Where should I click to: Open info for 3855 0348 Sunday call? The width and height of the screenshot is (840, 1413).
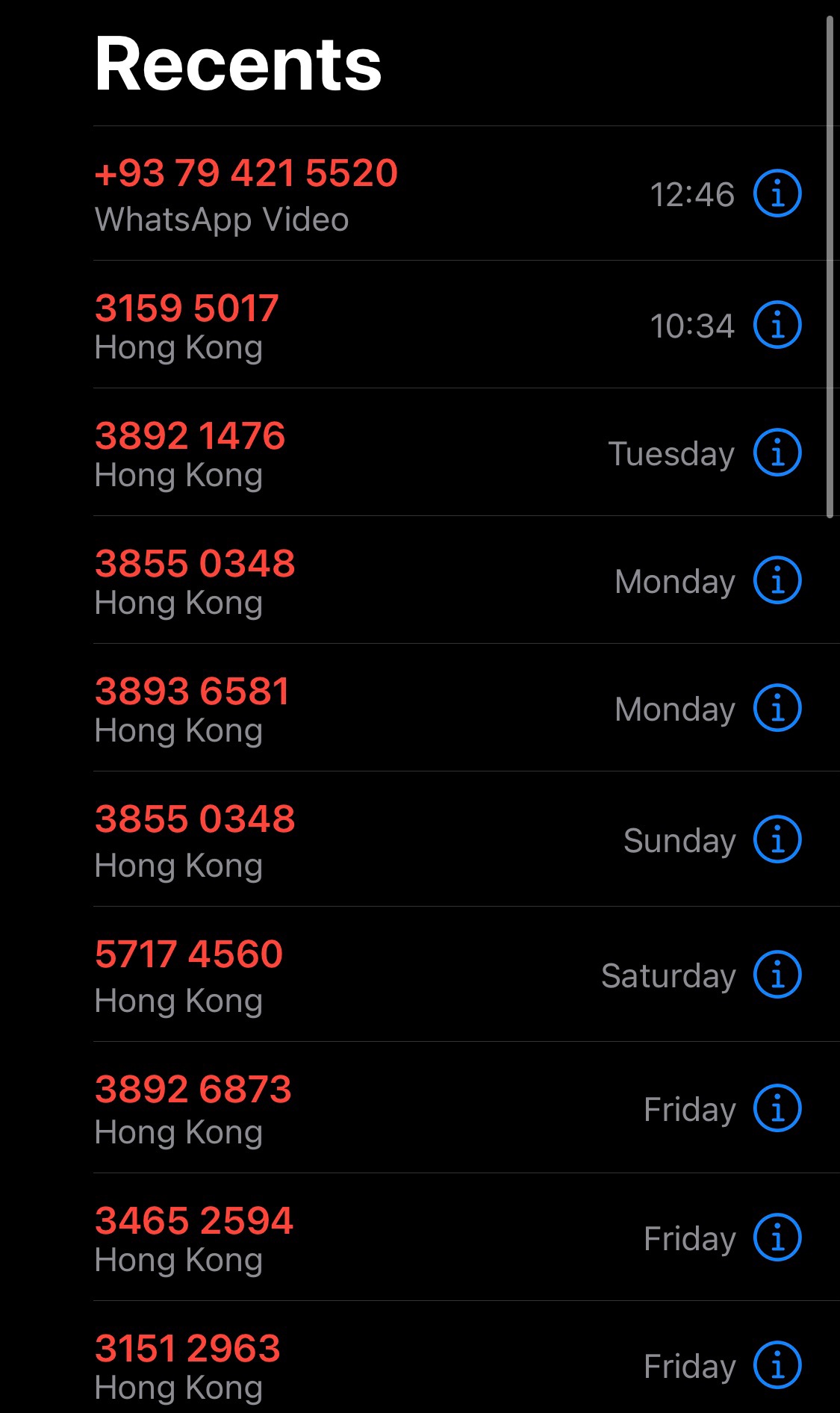[777, 839]
